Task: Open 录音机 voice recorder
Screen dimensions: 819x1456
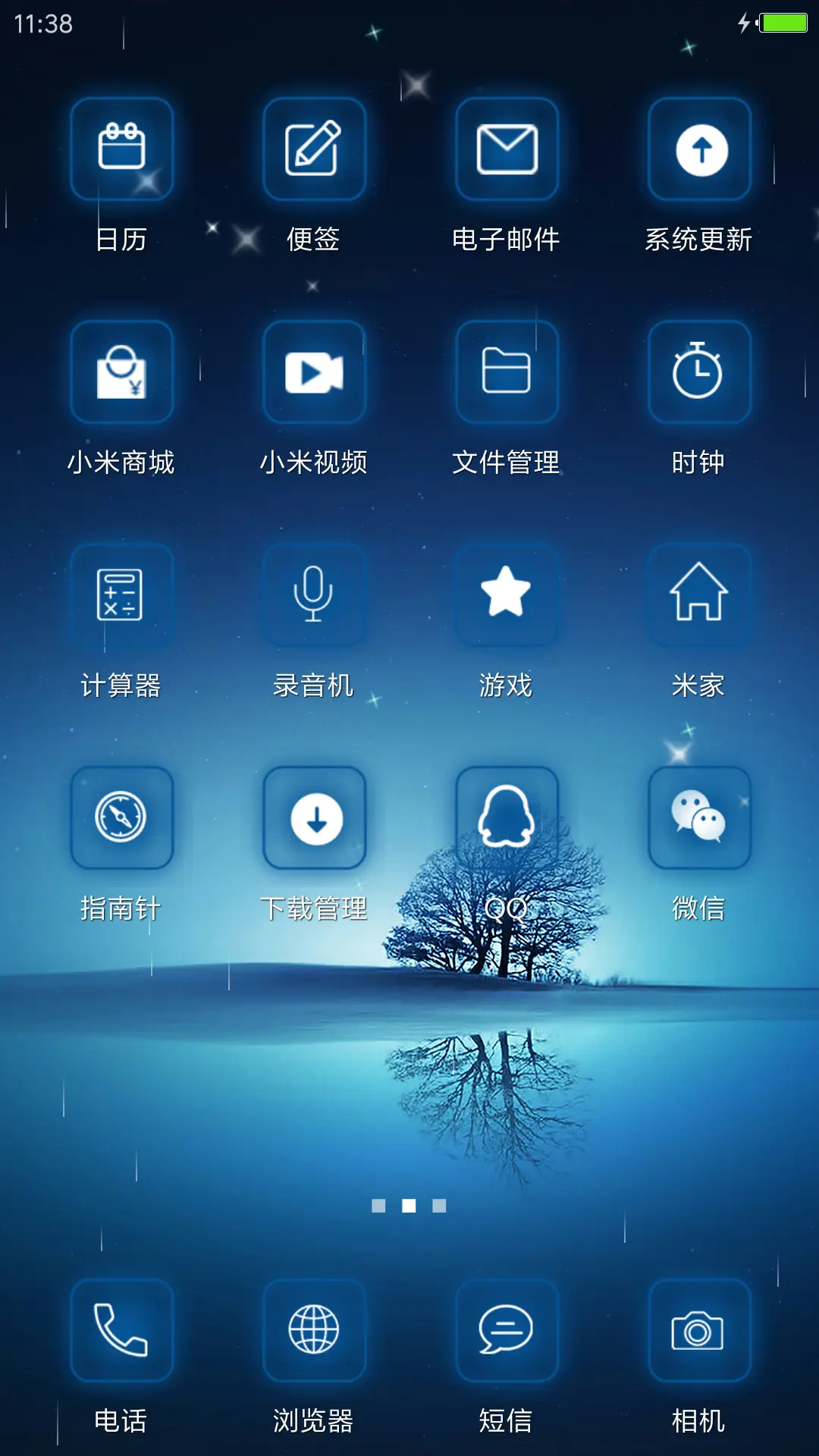Action: tap(314, 595)
